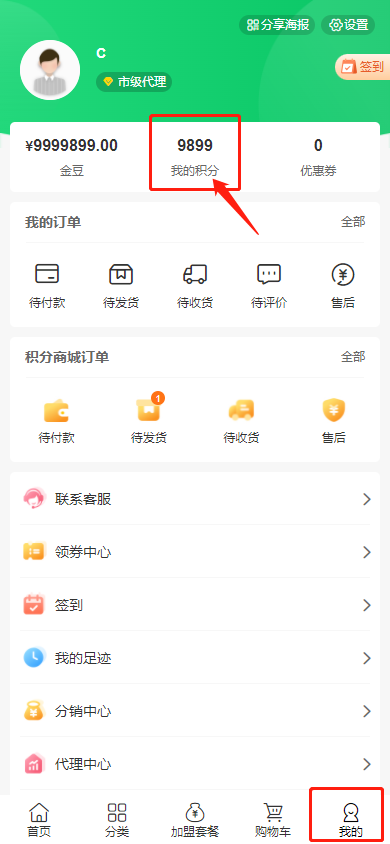Switch to 购物车 tab
This screenshot has width=390, height=844.
tap(273, 820)
